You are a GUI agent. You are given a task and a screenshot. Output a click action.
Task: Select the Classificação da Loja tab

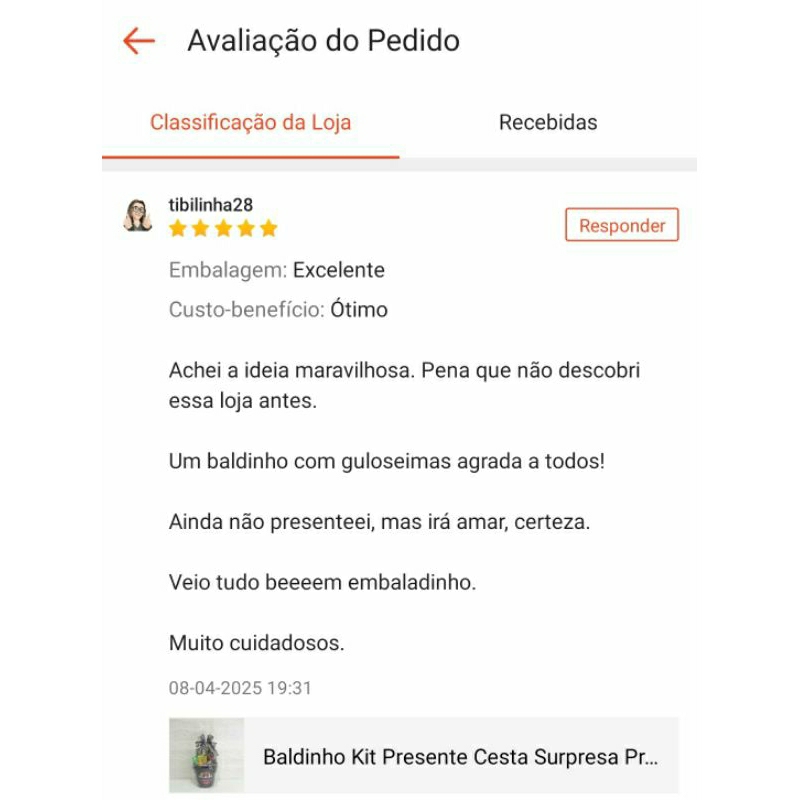pos(250,122)
